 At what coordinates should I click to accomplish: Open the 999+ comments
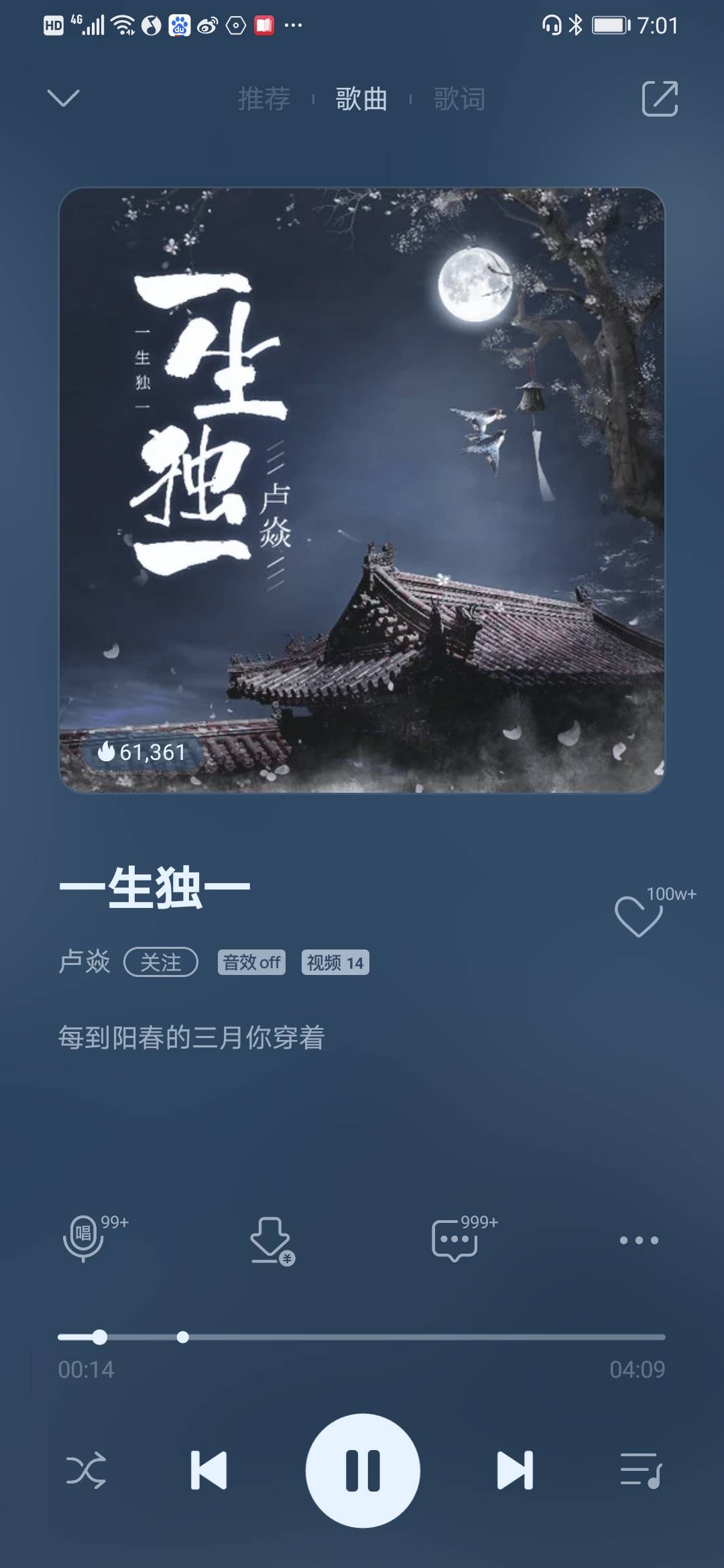pyautogui.click(x=455, y=1240)
